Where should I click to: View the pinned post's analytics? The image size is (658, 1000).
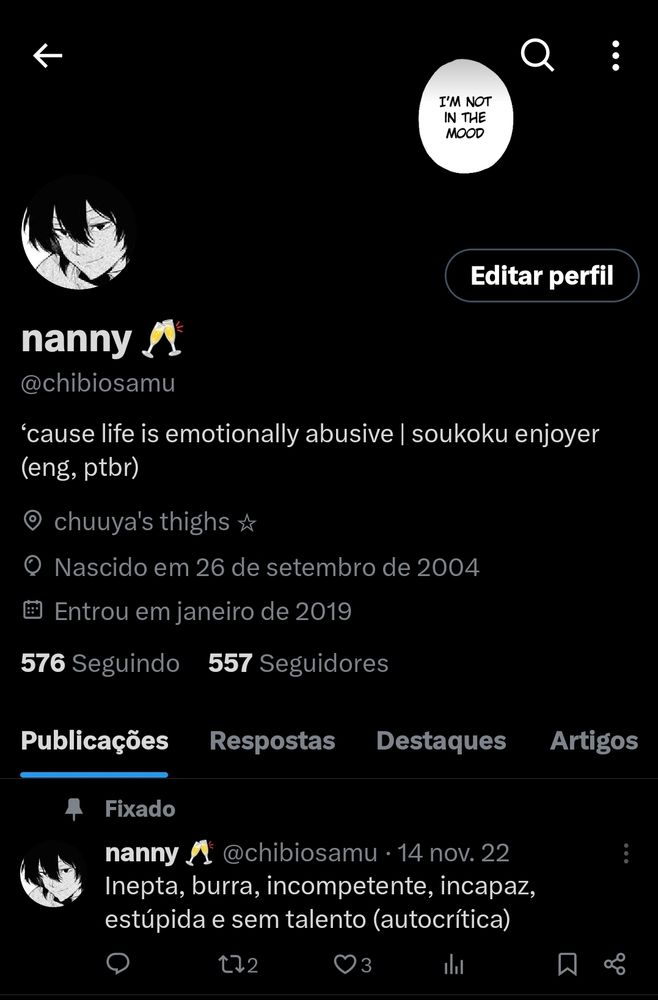(454, 964)
